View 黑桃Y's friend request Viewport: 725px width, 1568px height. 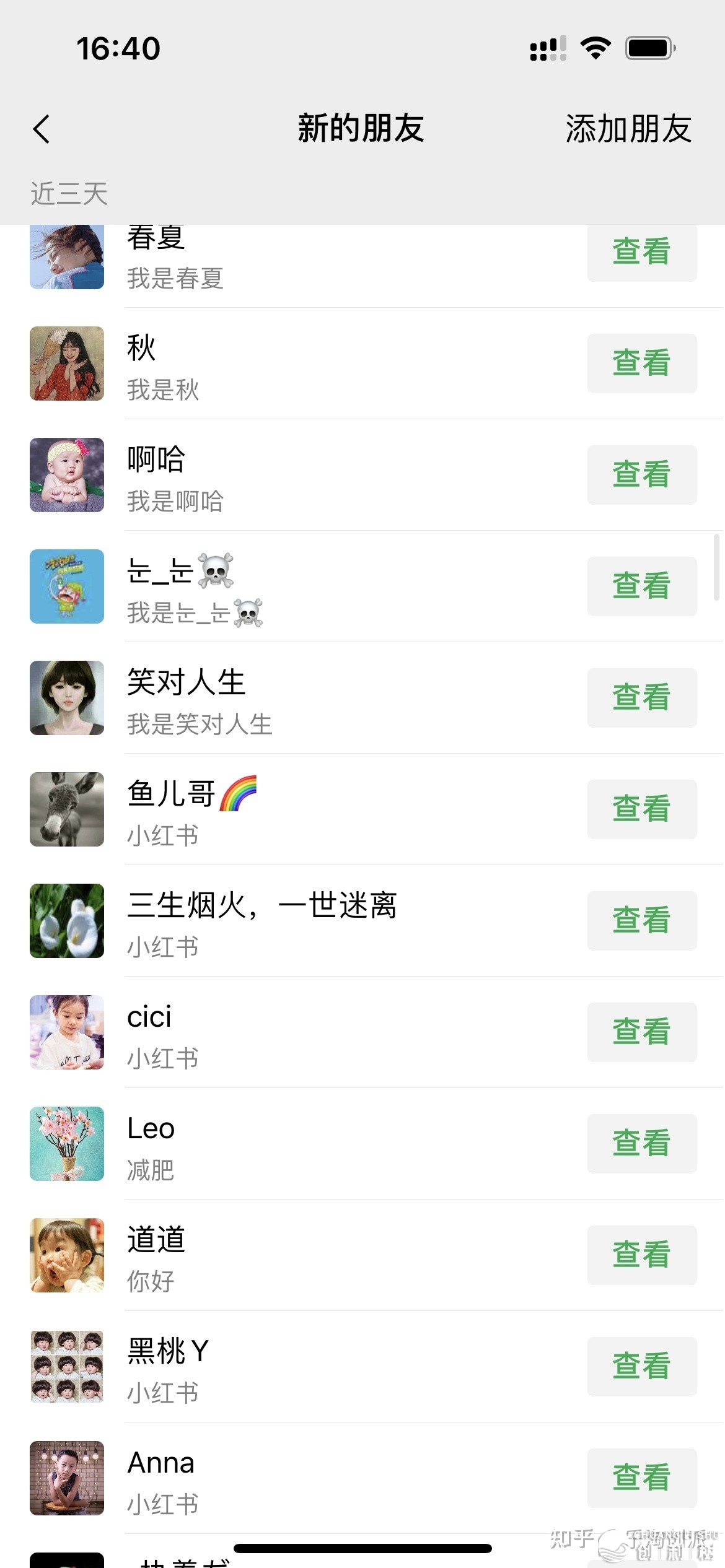pyautogui.click(x=641, y=1367)
